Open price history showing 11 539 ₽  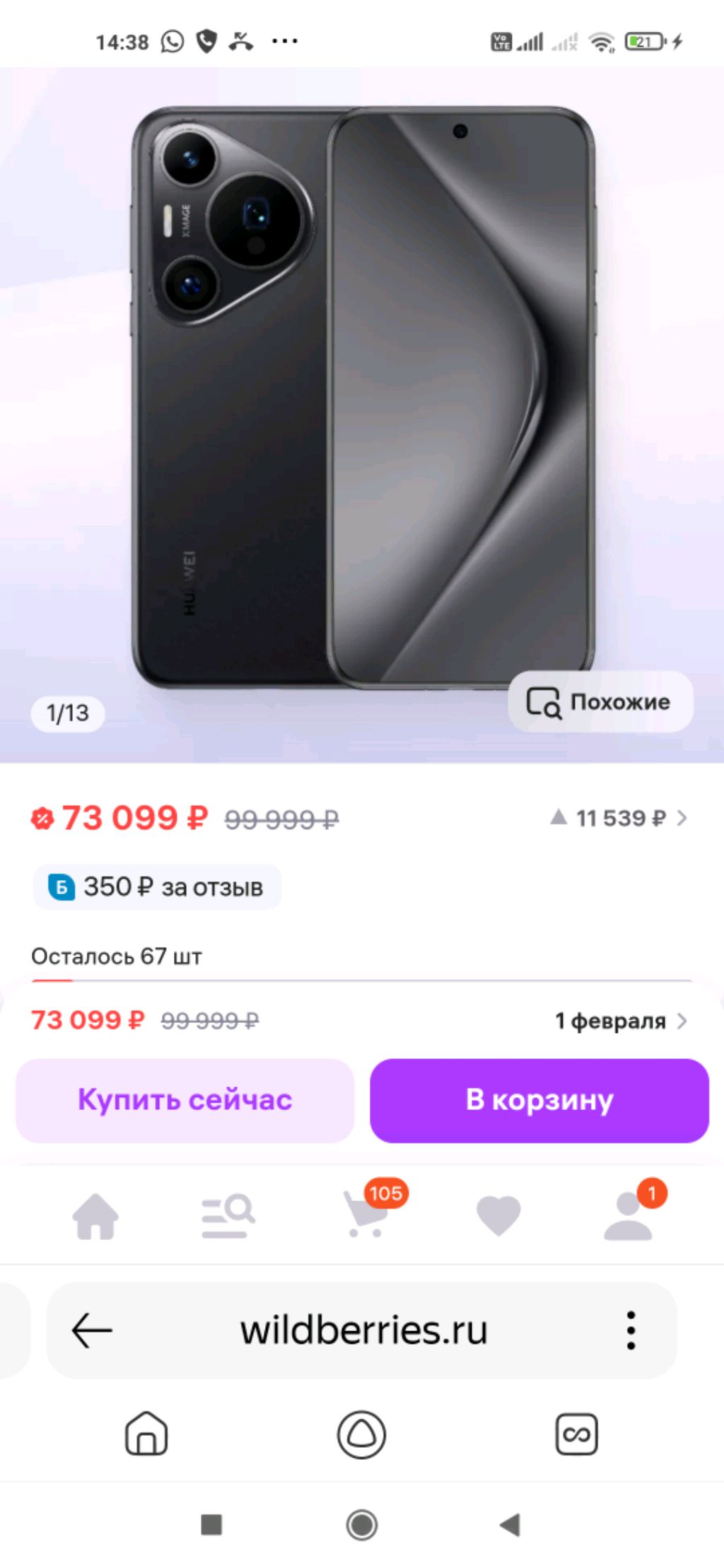(619, 818)
